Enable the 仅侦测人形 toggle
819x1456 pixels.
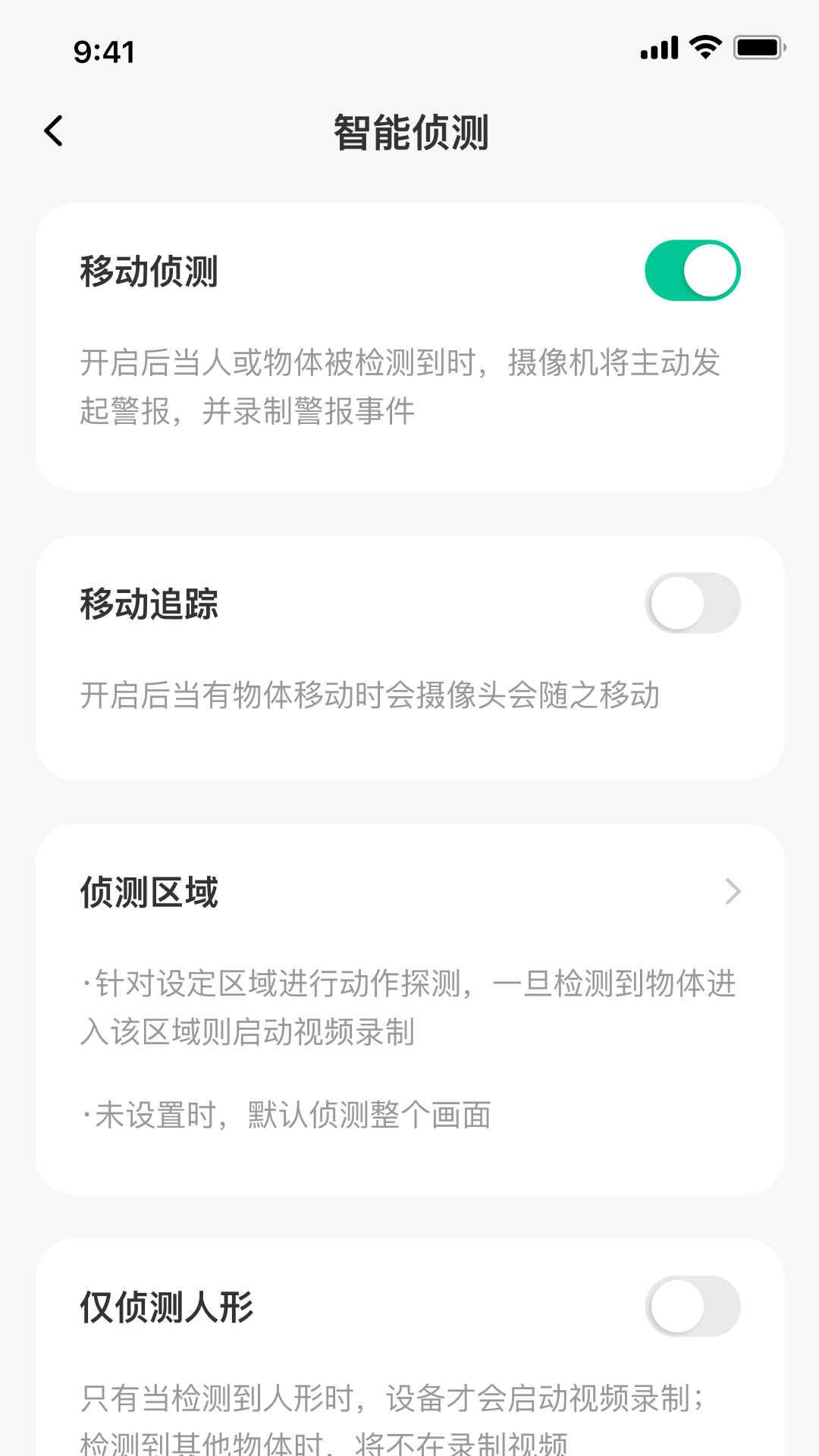[692, 1305]
